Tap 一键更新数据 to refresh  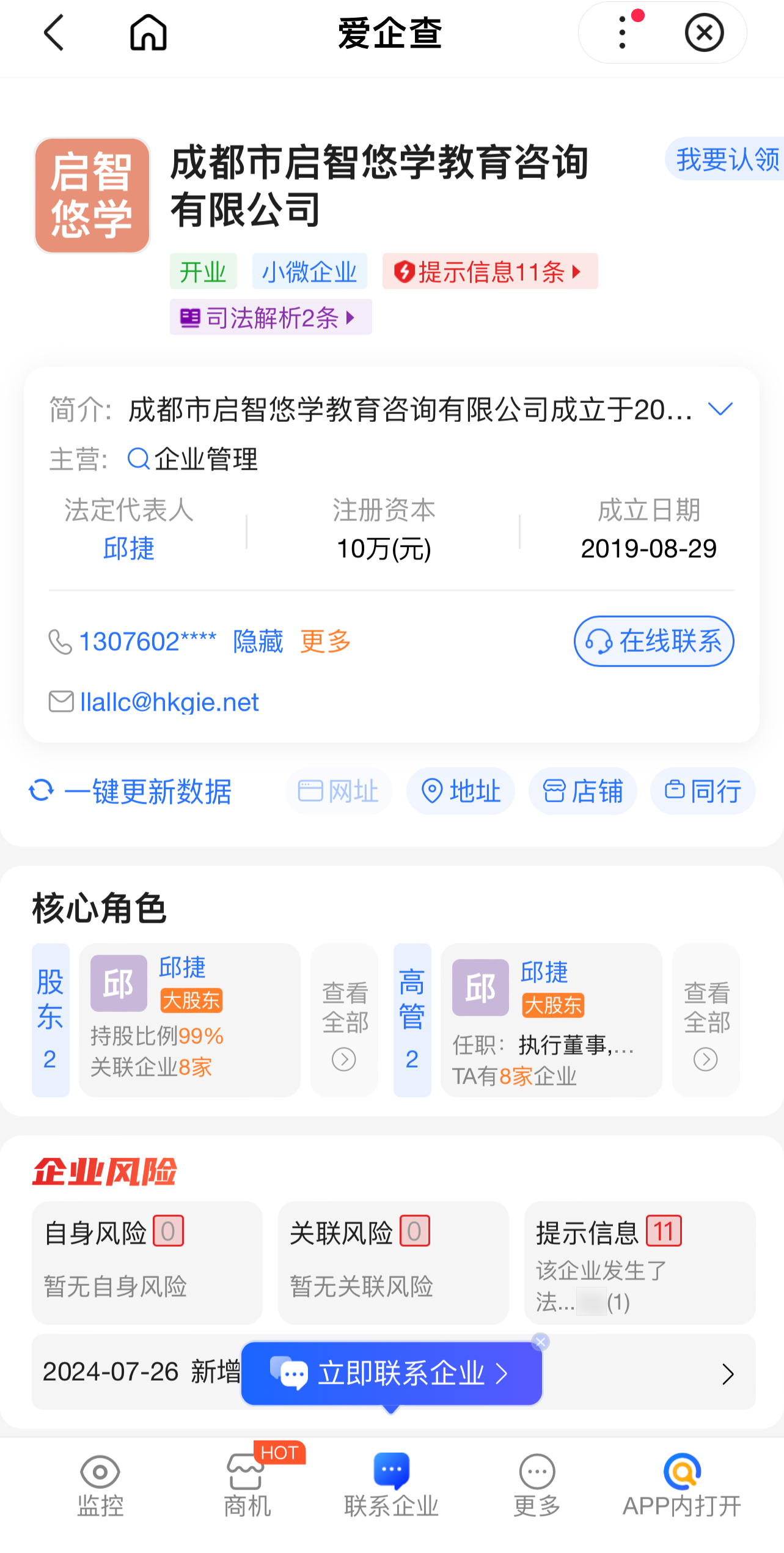tap(130, 791)
